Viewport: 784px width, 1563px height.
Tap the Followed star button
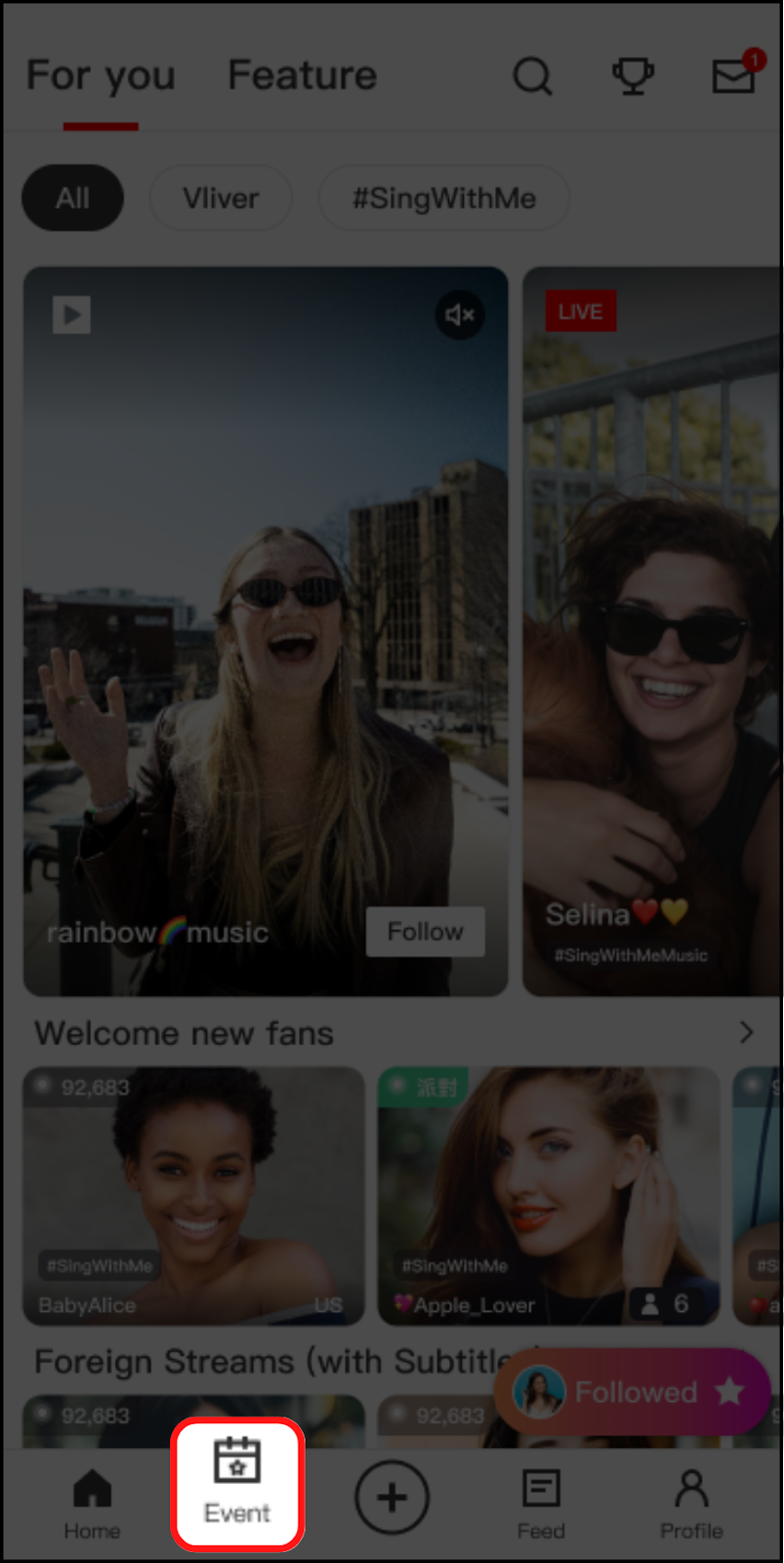tap(633, 1392)
